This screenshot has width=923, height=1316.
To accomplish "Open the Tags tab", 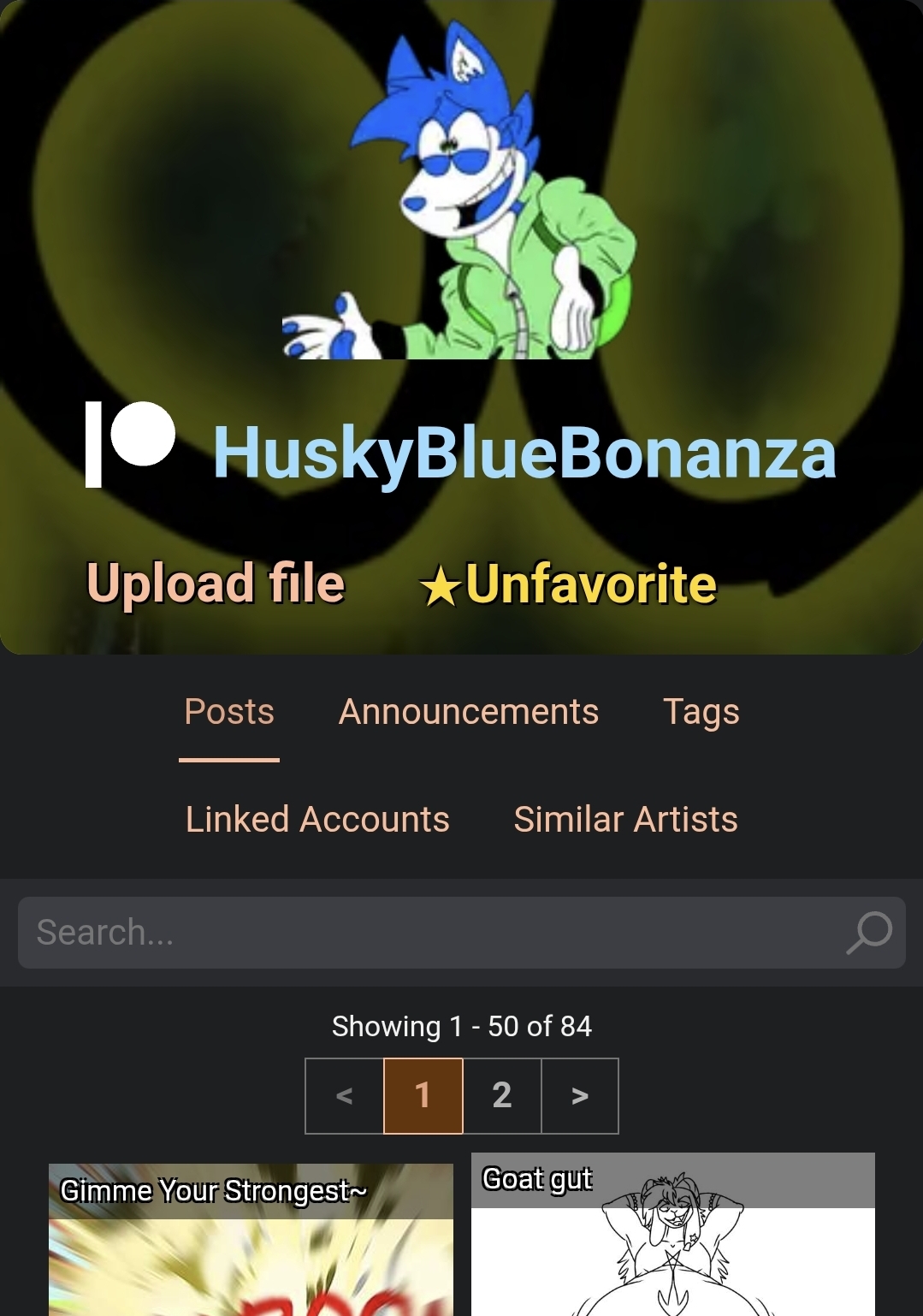I will coord(701,712).
